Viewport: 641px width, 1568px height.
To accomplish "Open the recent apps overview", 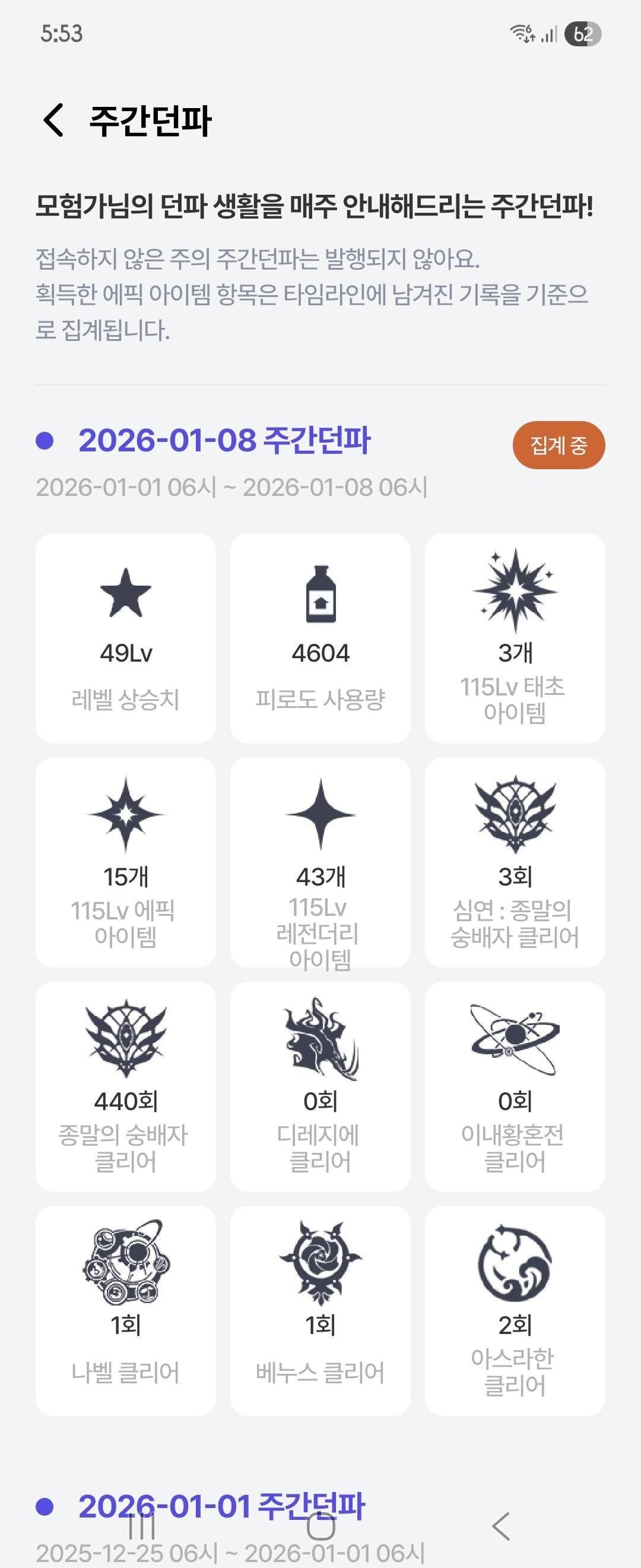I will (x=141, y=1525).
